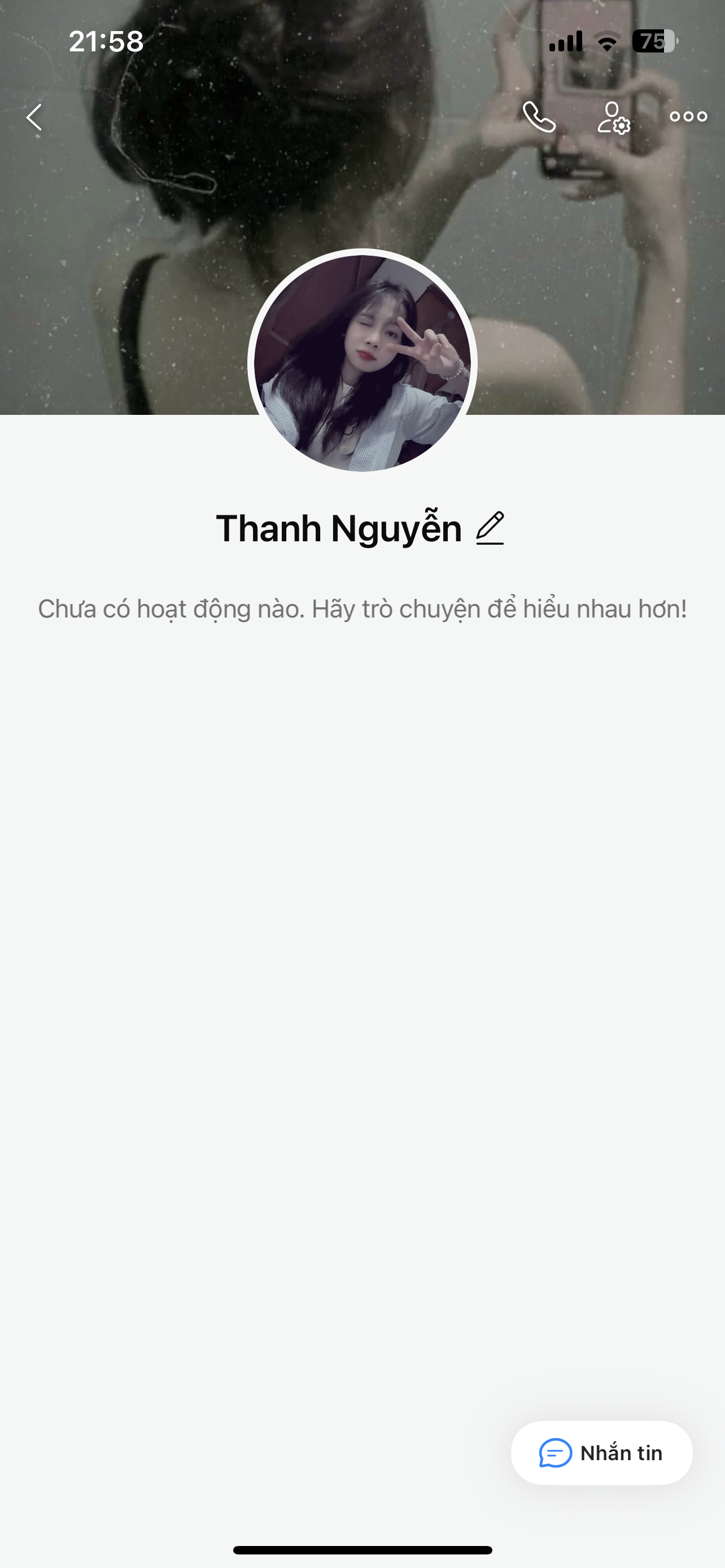Tap the Nhắn tin message button
The height and width of the screenshot is (1568, 725).
601,1453
